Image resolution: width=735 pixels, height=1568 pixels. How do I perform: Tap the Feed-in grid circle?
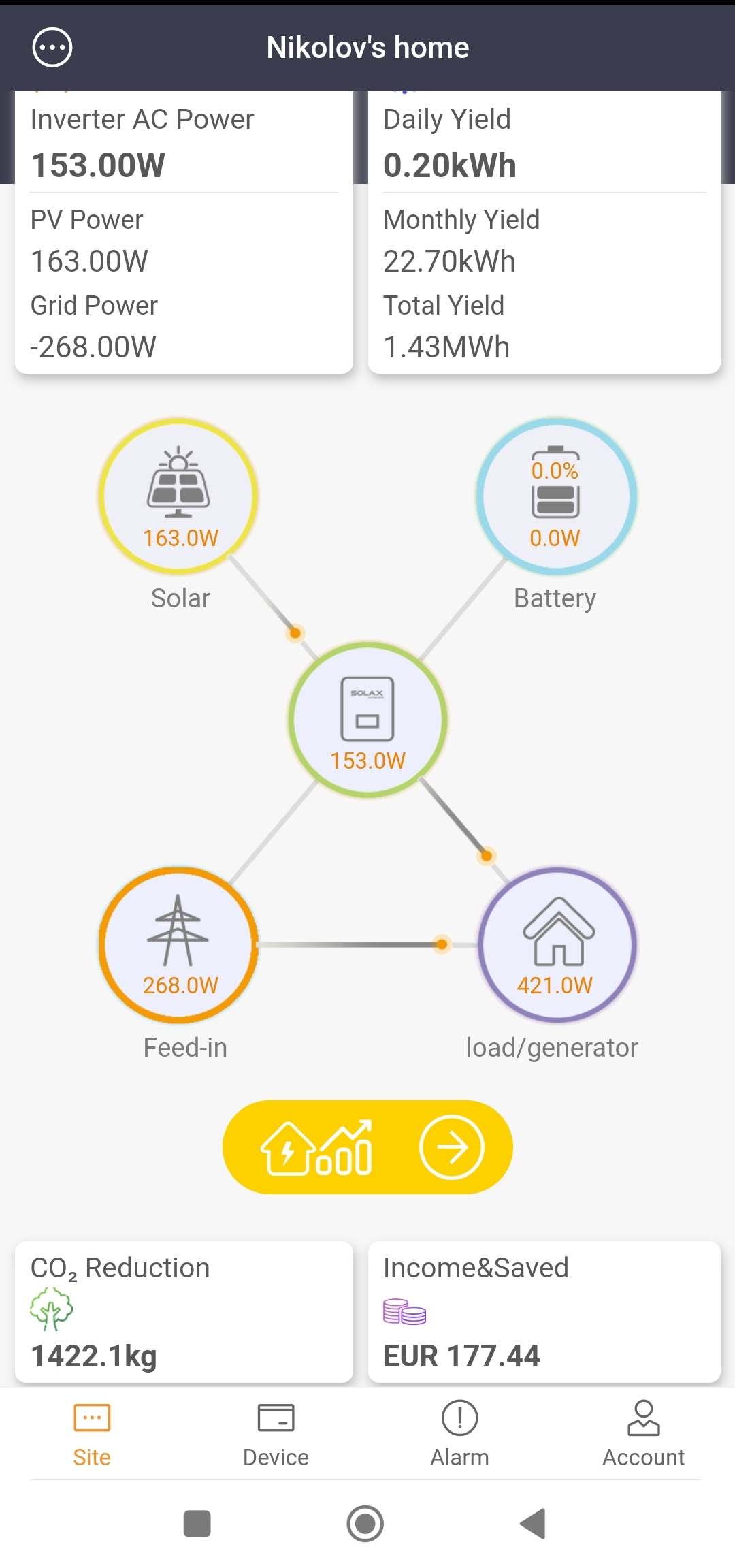click(179, 944)
